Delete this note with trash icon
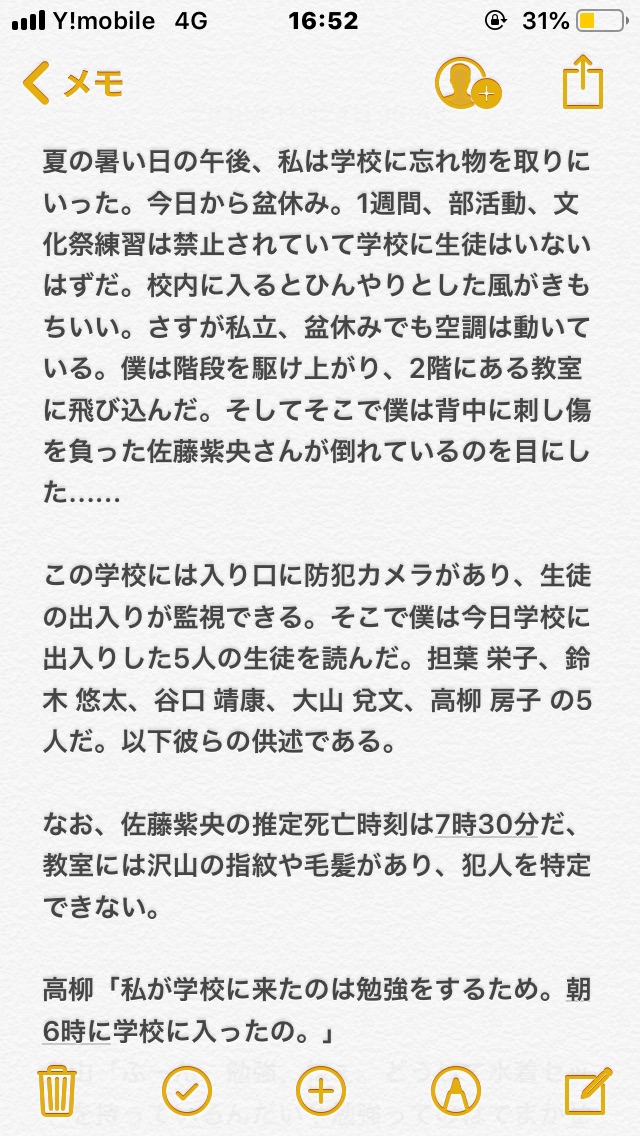640x1136 pixels. (57, 1090)
